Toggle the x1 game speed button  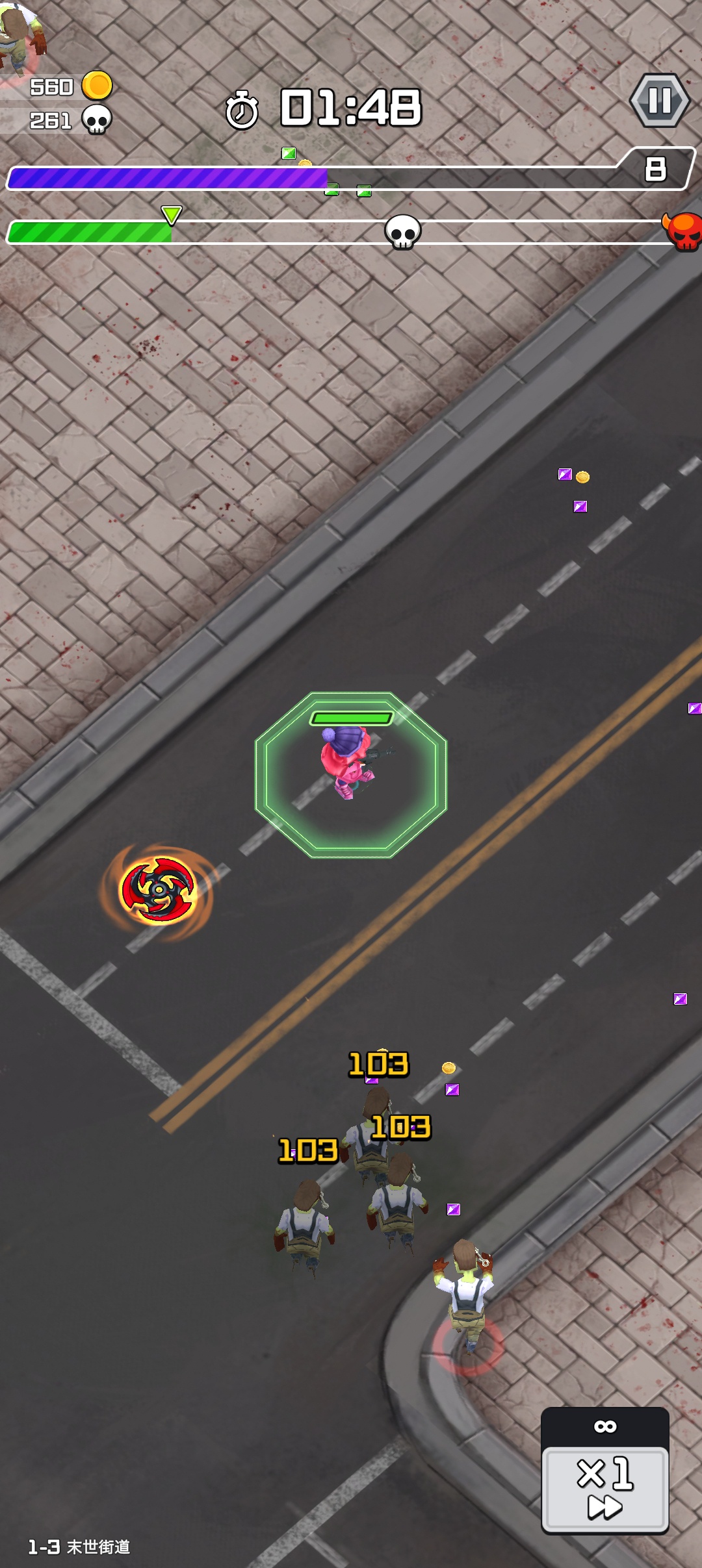pyautogui.click(x=605, y=1487)
